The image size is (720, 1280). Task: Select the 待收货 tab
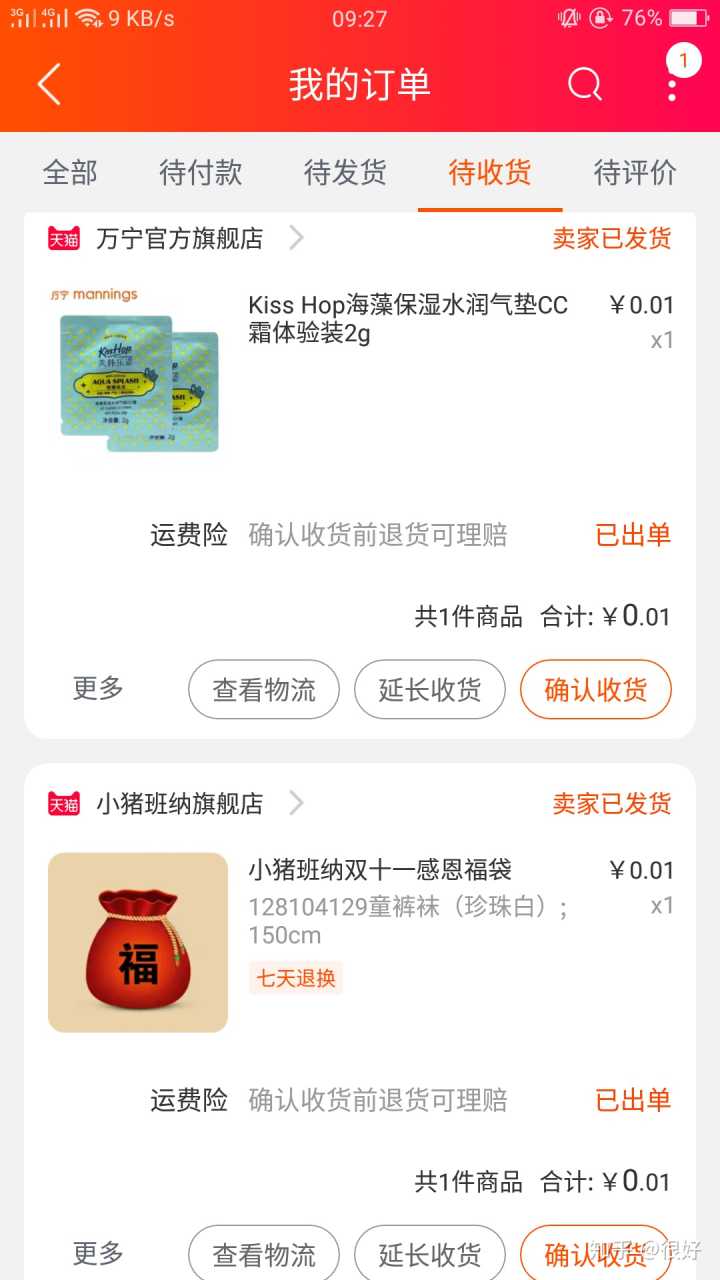coord(490,172)
